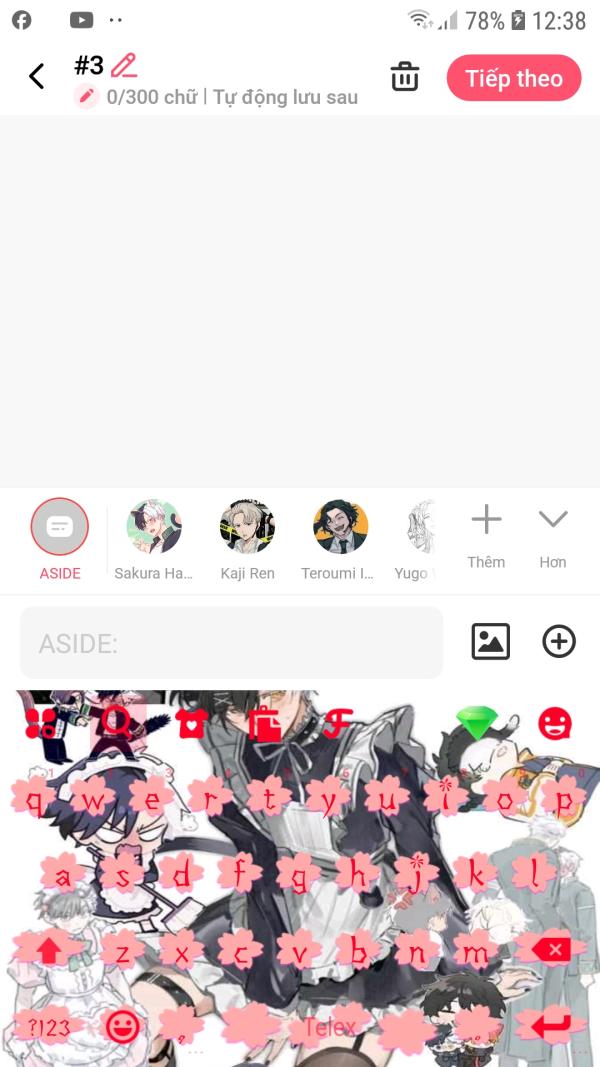Viewport: 600px width, 1067px height.
Task: Choose Teroumi character avatar
Action: tap(340, 540)
